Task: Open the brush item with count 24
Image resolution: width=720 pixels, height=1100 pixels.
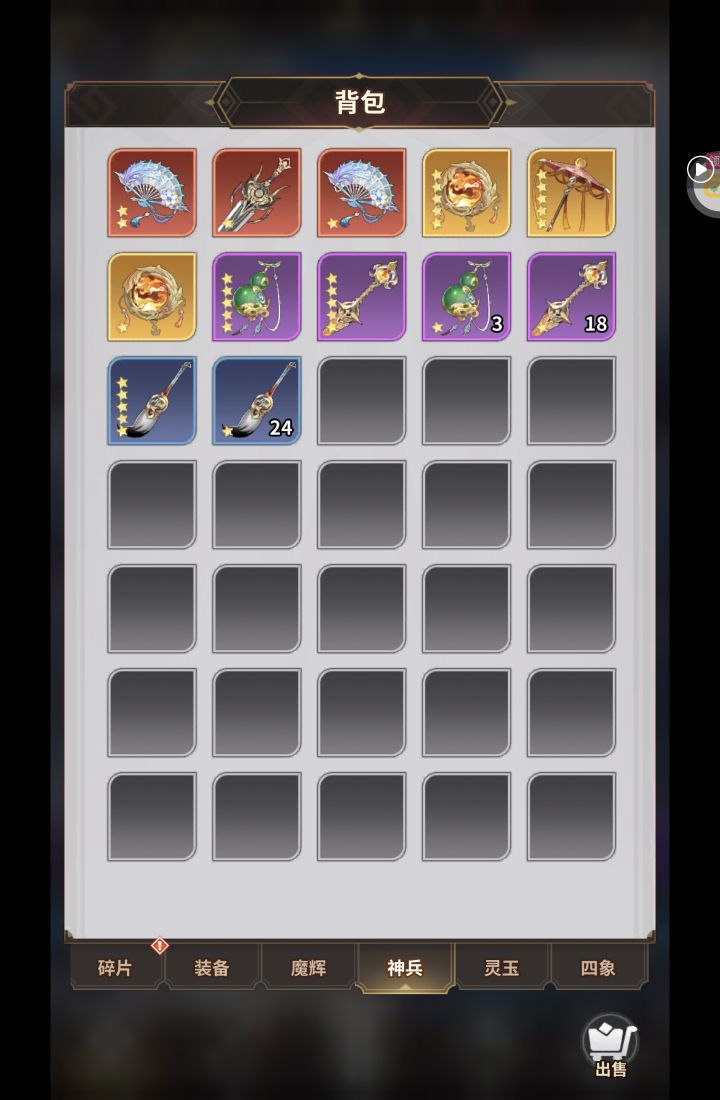Action: pos(257,401)
